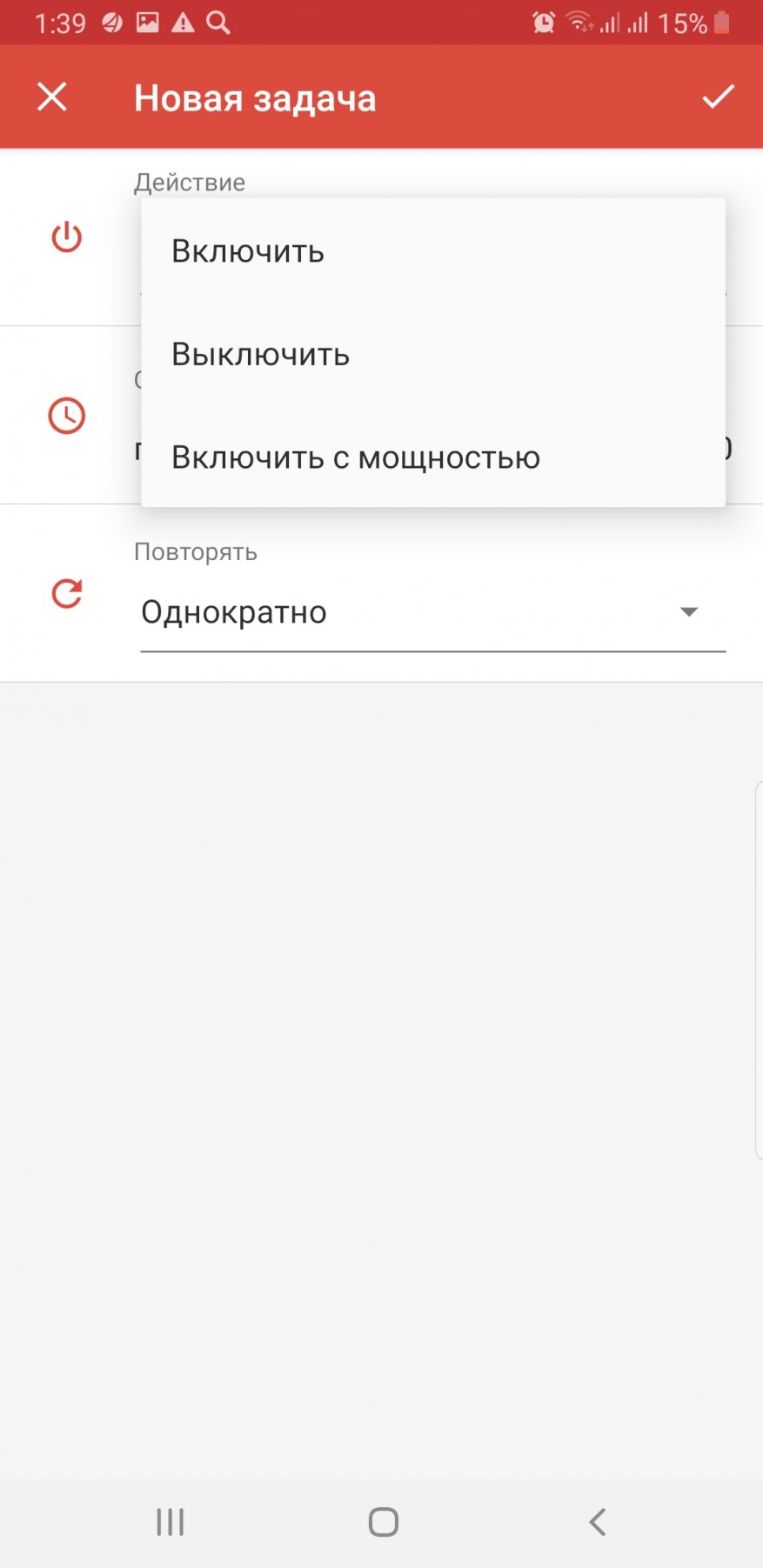This screenshot has width=763, height=1568.
Task: Pick 'Включить с мощностью' option
Action: coord(355,457)
